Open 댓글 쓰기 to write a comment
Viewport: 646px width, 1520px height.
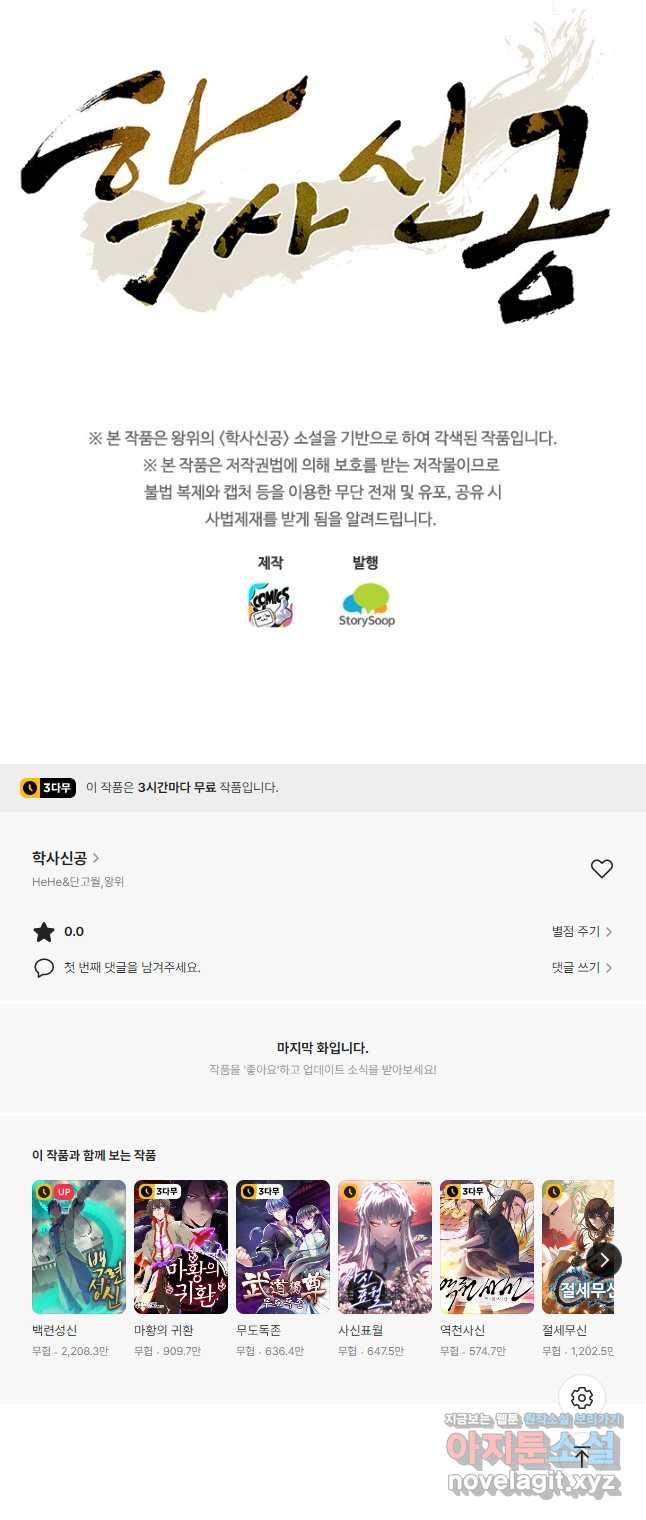coord(581,968)
